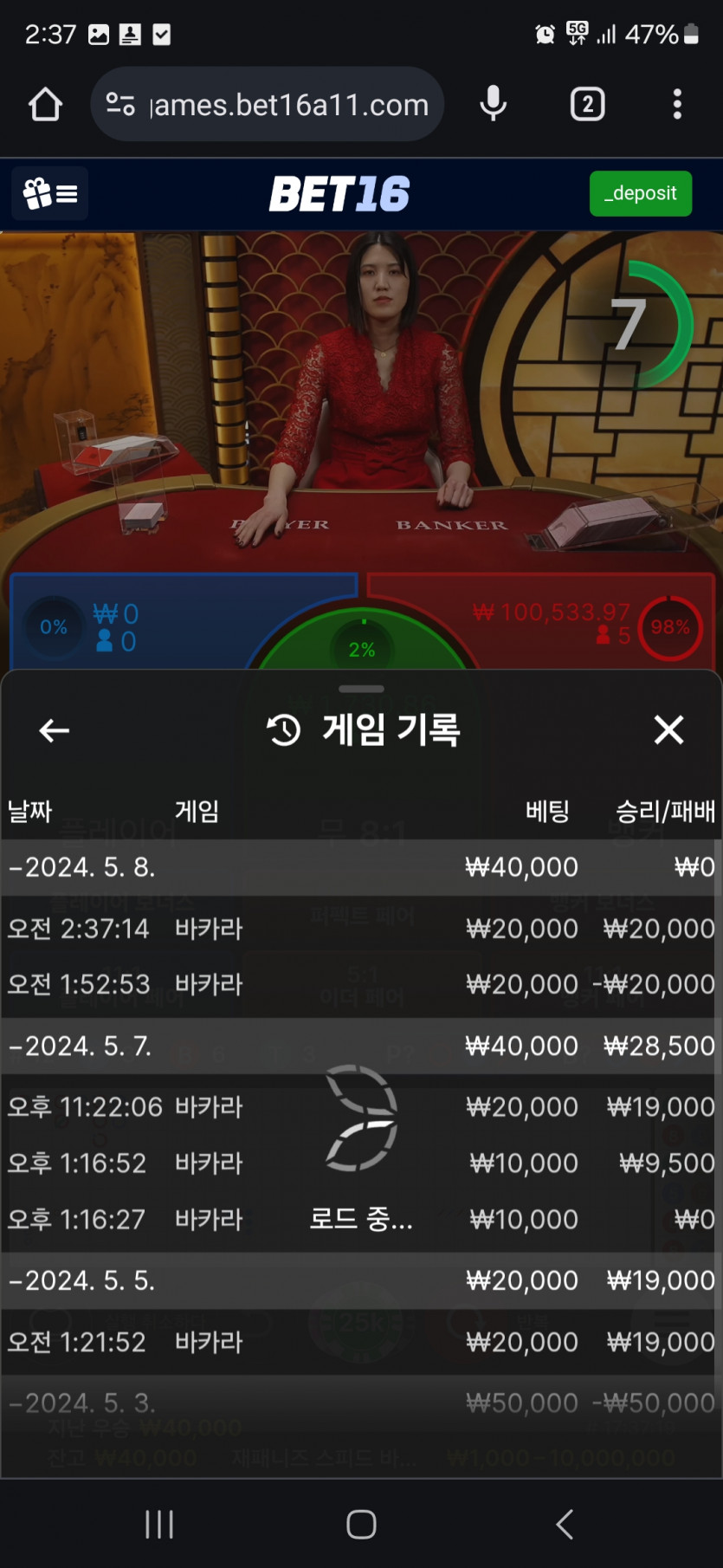Open browser overflow menu

[677, 105]
